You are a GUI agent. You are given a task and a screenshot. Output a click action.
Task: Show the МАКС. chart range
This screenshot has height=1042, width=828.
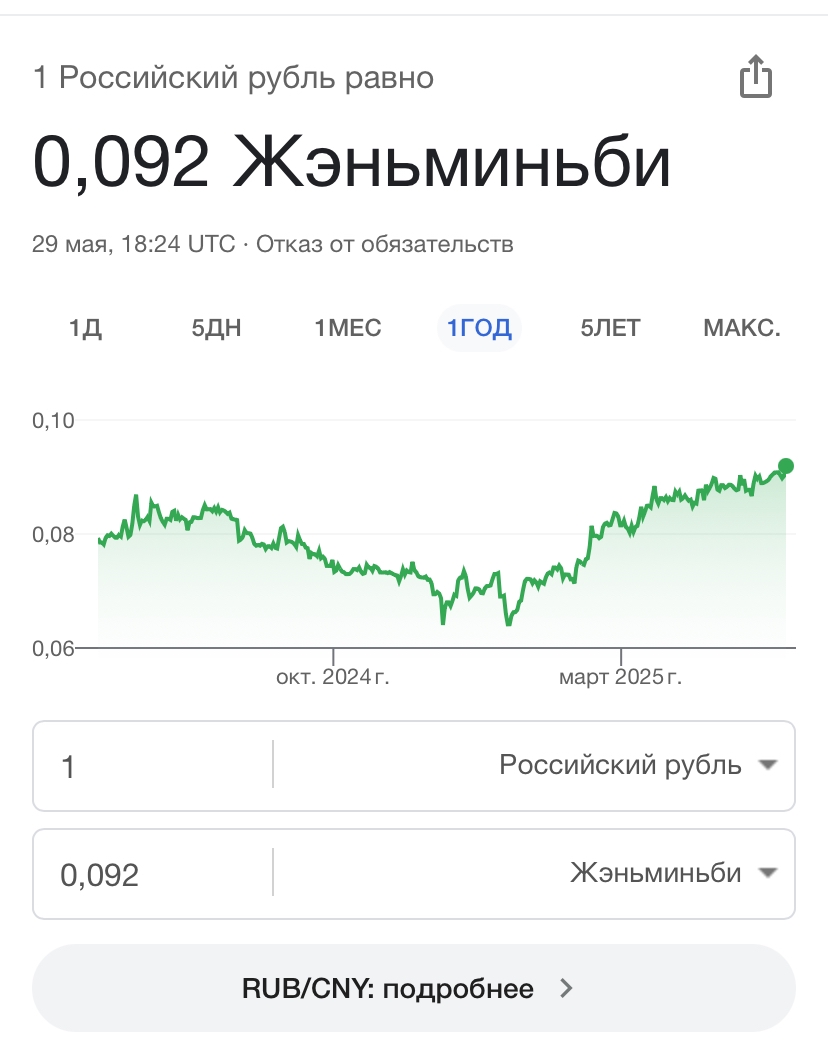[x=741, y=328]
